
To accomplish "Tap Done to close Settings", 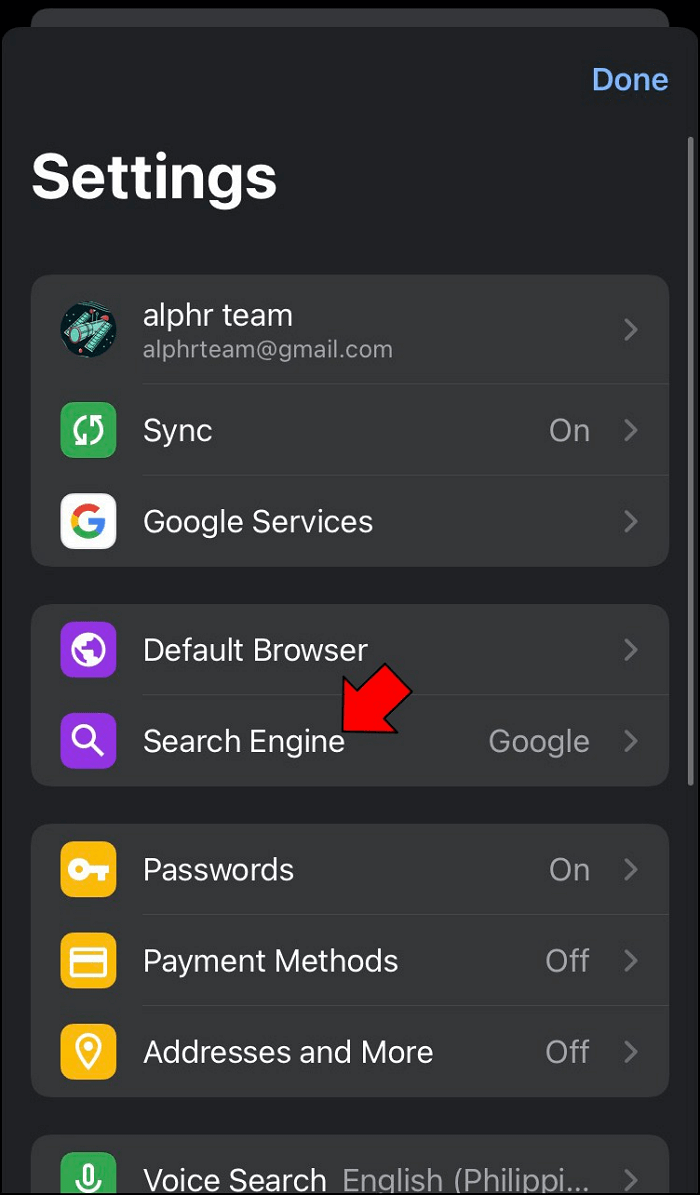I will pyautogui.click(x=629, y=80).
